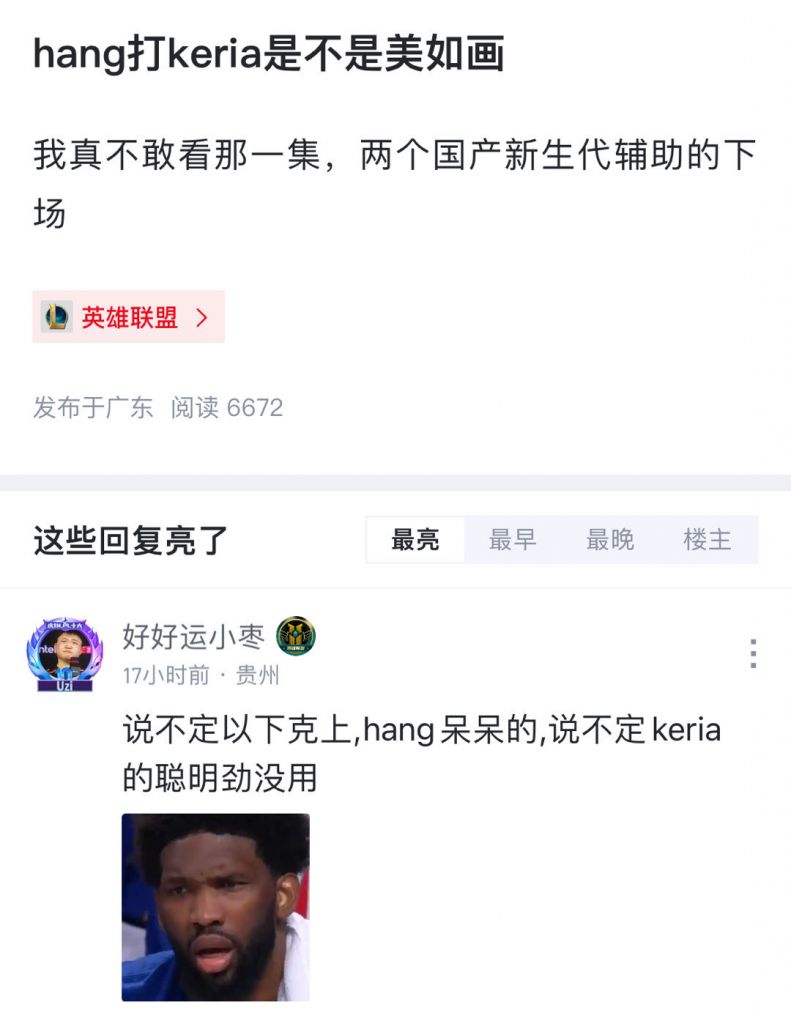Click the red arrow chevron on the 英雄联盟 tag

point(201,316)
